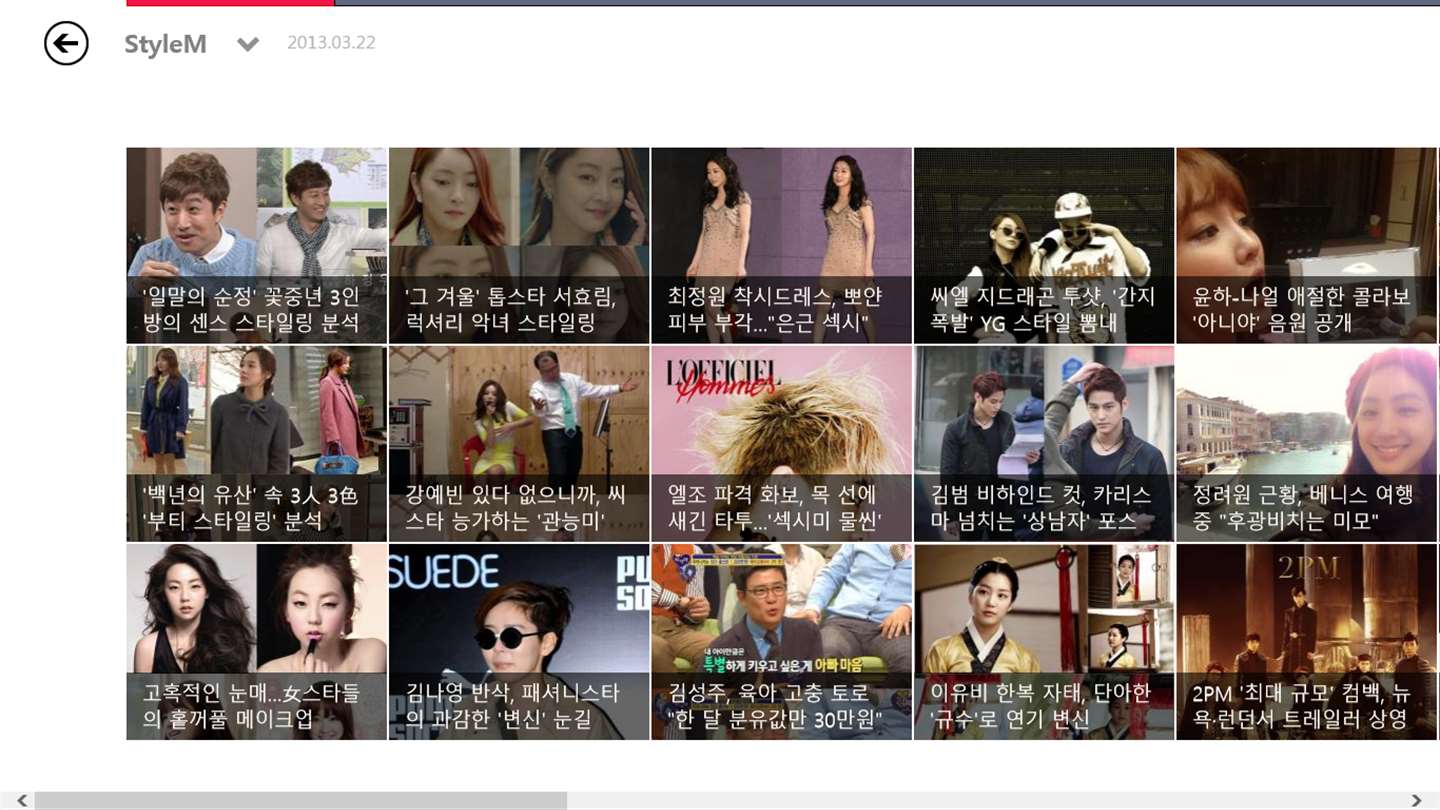The width and height of the screenshot is (1440, 810).
Task: Open the 씨엘 지드래곤 투샷 article
Action: pyautogui.click(x=1043, y=245)
